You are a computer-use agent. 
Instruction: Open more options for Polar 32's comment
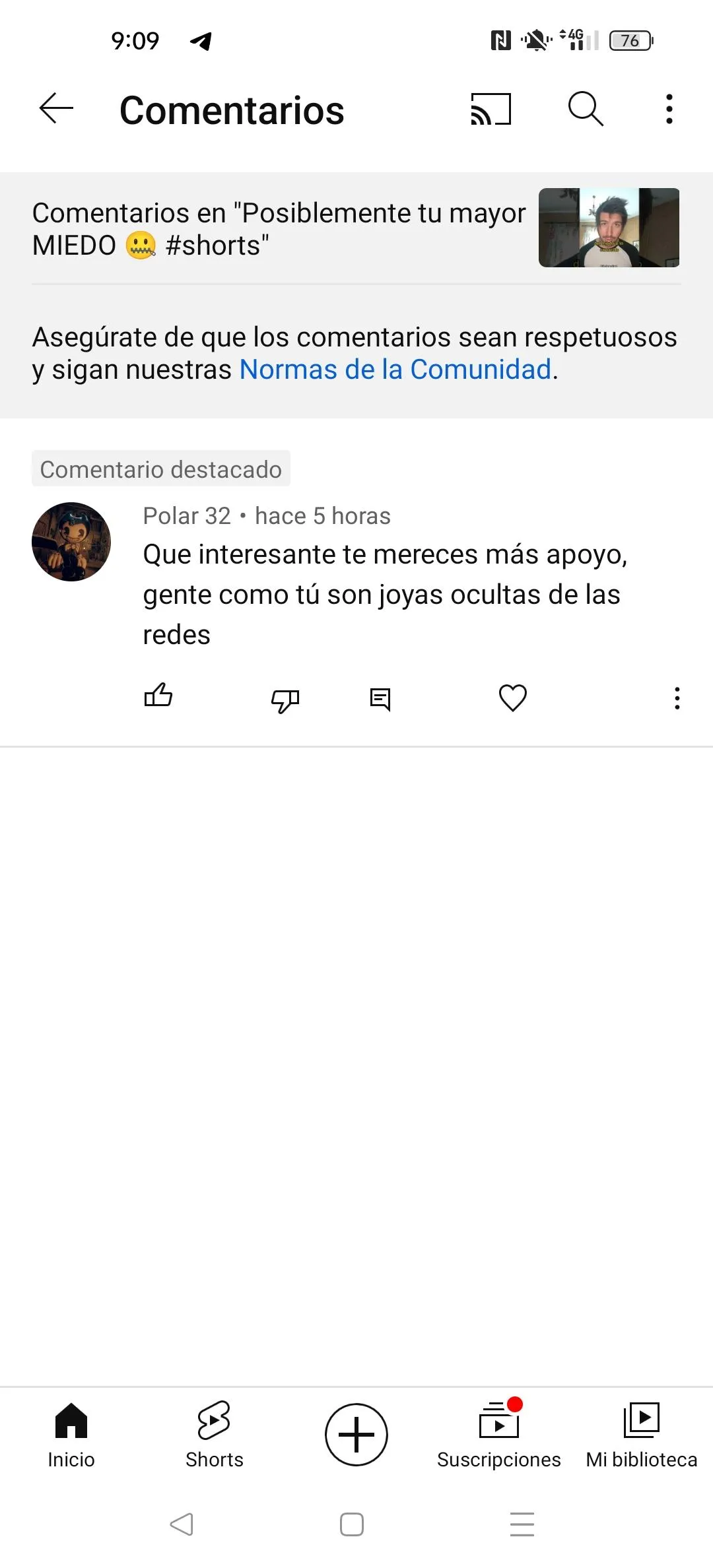click(677, 698)
